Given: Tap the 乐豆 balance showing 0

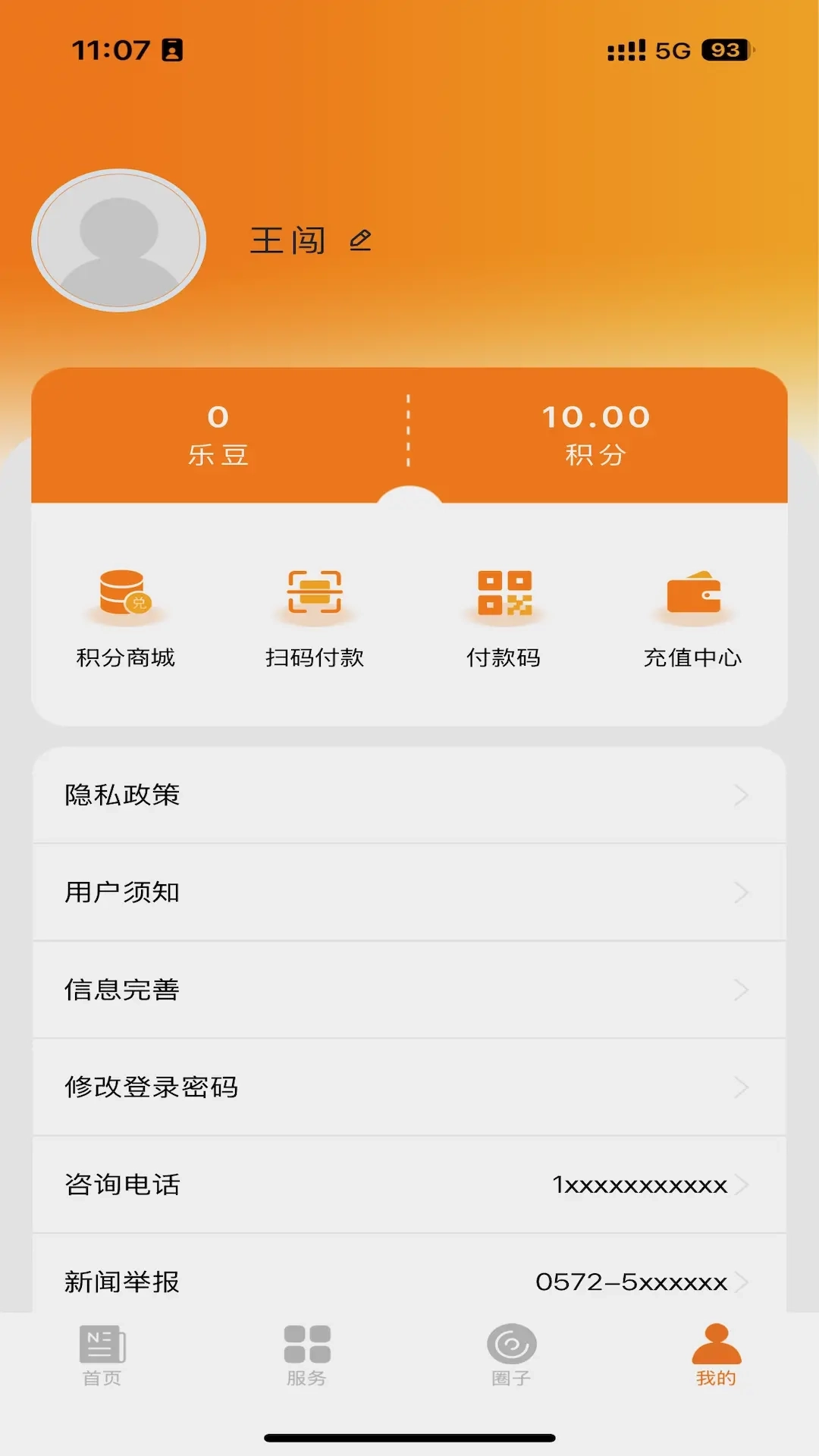Looking at the screenshot, I should click(x=218, y=432).
